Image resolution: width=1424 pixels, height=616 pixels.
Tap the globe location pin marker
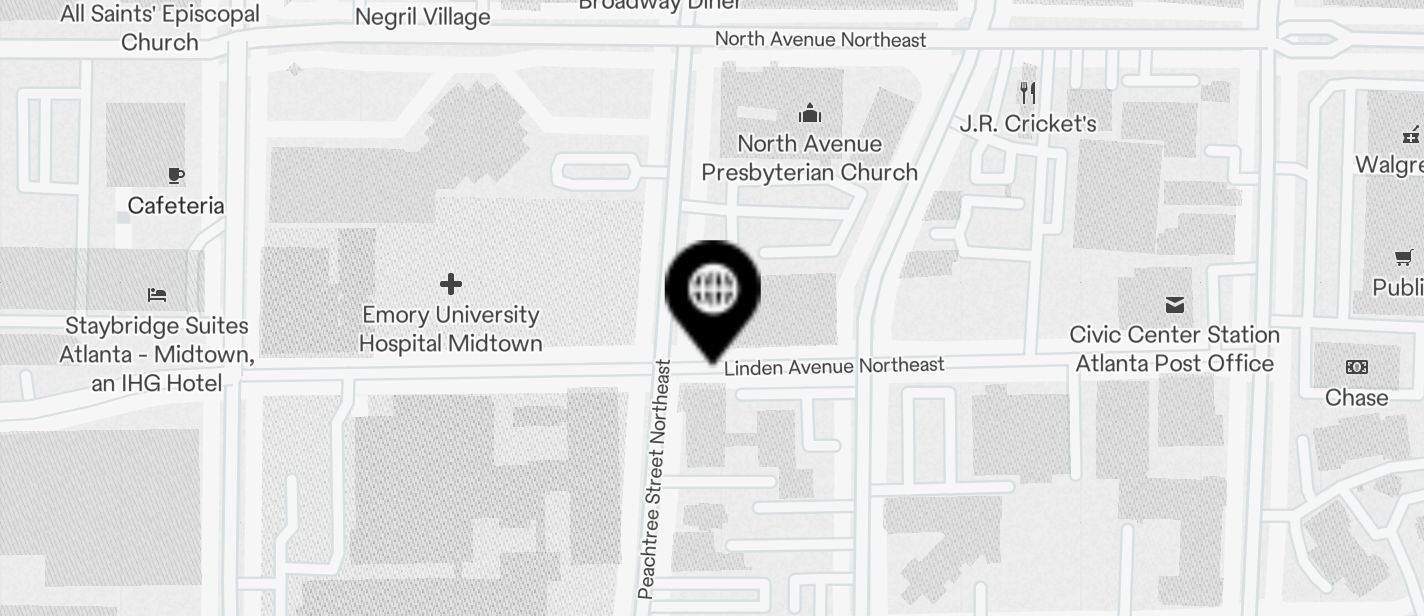click(712, 291)
